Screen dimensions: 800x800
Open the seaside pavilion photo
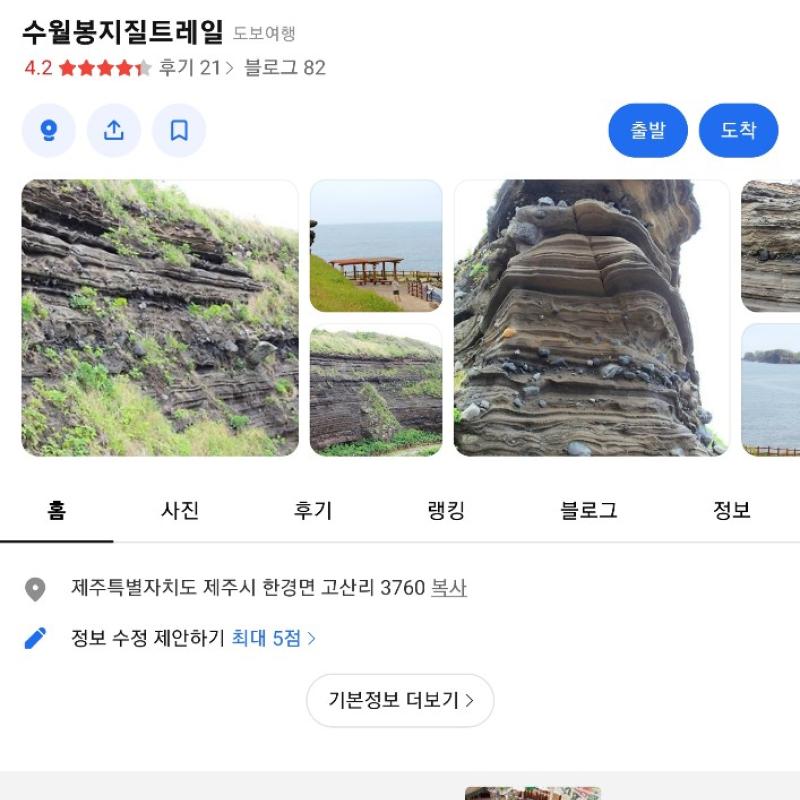tap(376, 246)
